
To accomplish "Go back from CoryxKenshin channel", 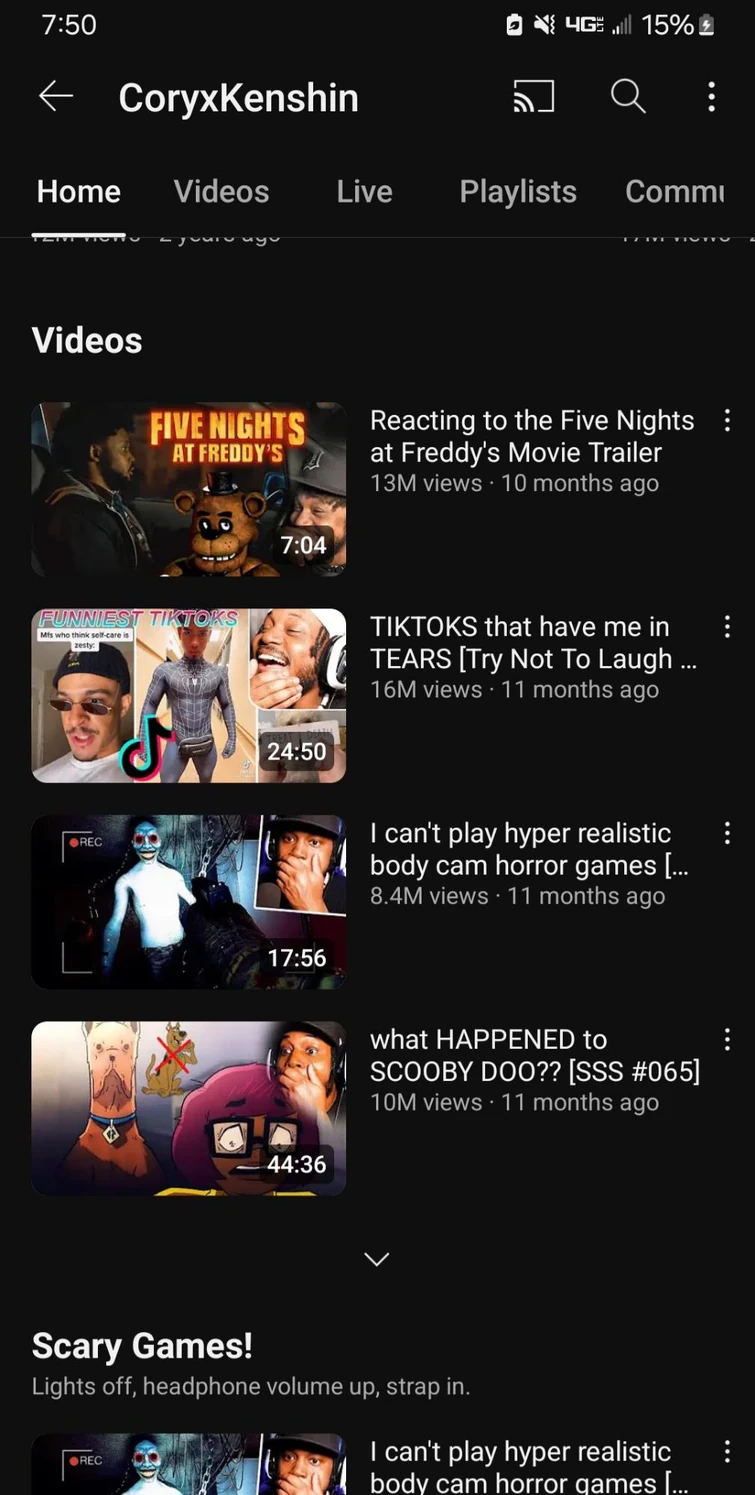I will pyautogui.click(x=56, y=97).
